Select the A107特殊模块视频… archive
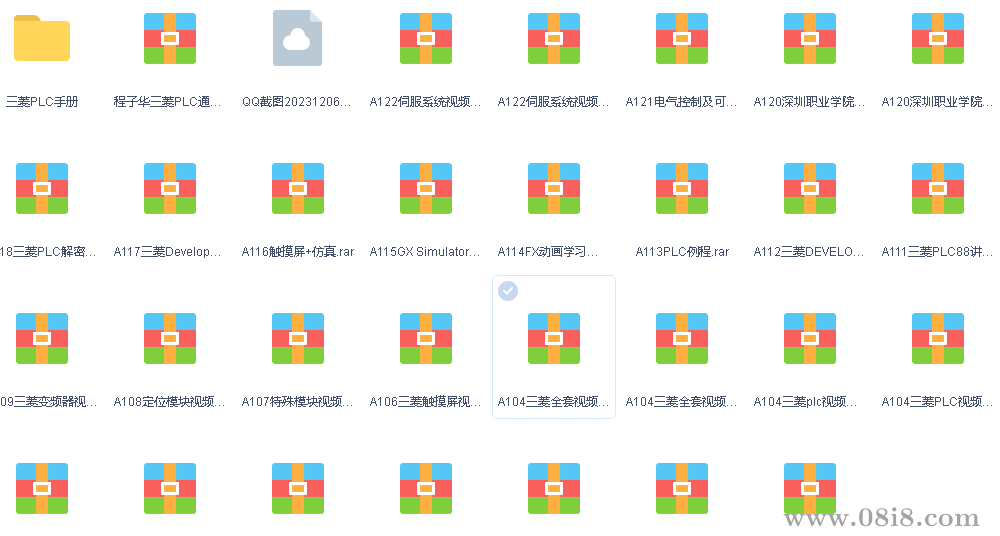This screenshot has width=1000, height=536. [x=298, y=339]
